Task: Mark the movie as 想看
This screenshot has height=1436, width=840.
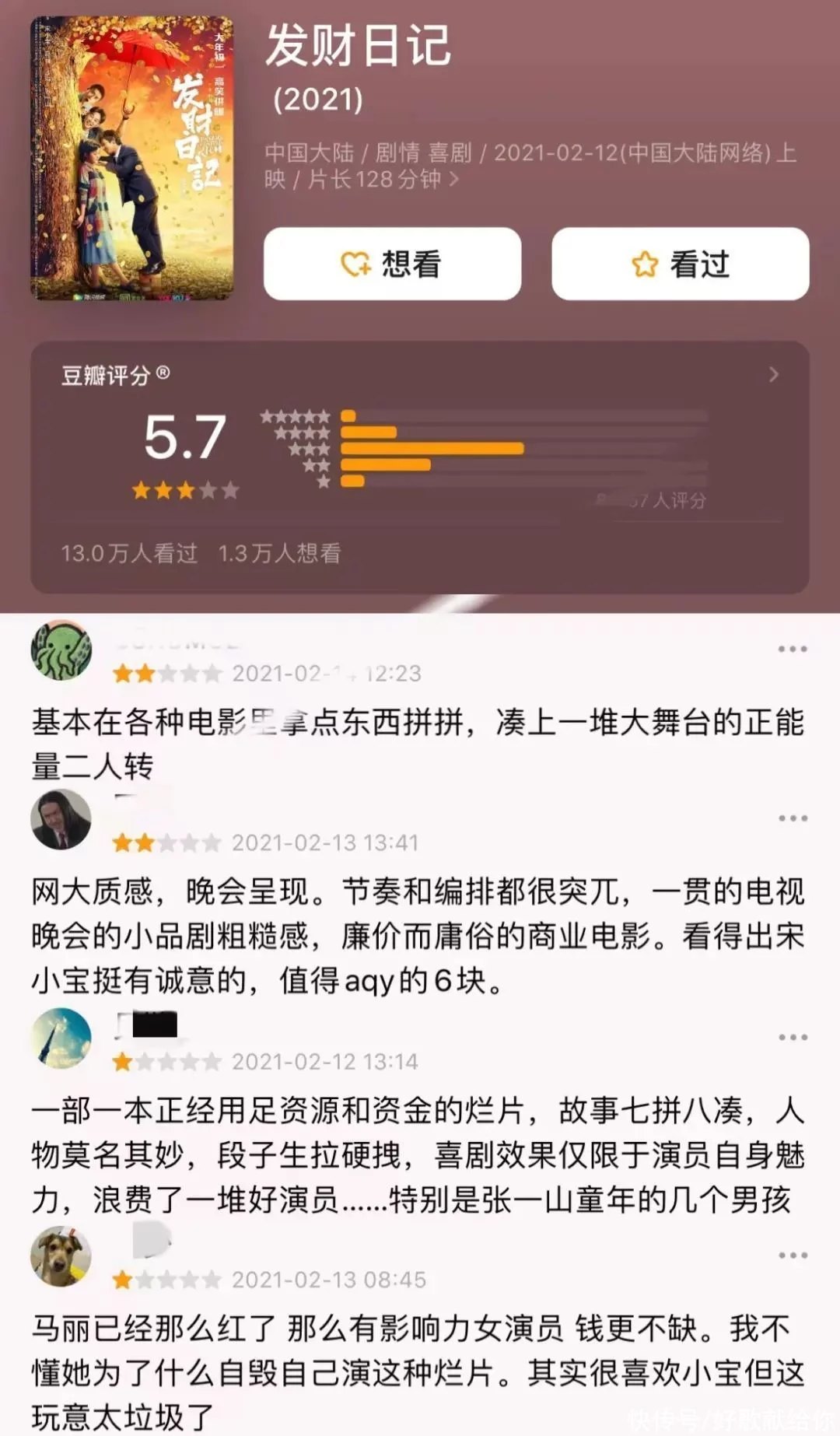Action: click(x=392, y=264)
